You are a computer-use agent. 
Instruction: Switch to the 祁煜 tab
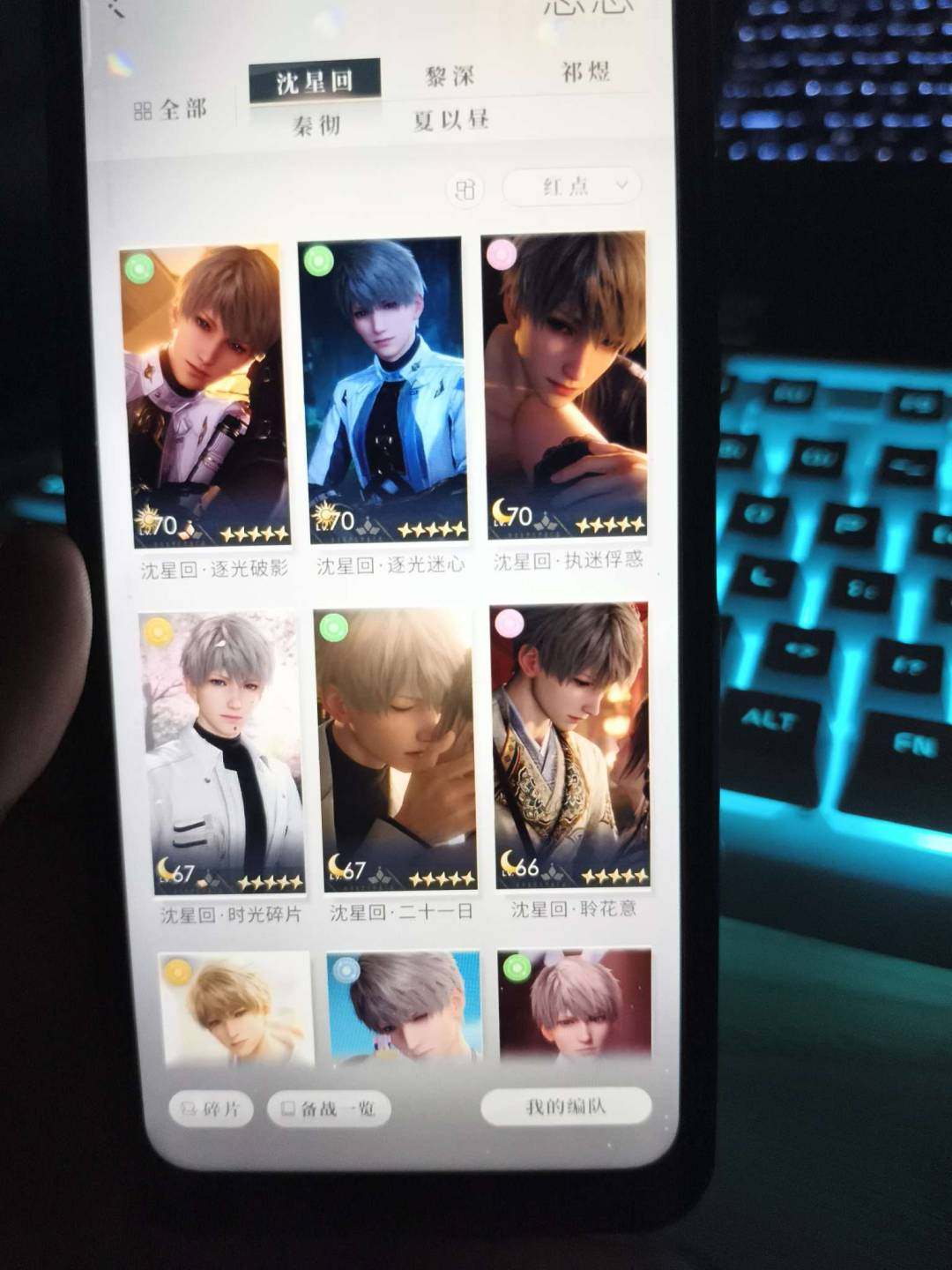pyautogui.click(x=586, y=71)
